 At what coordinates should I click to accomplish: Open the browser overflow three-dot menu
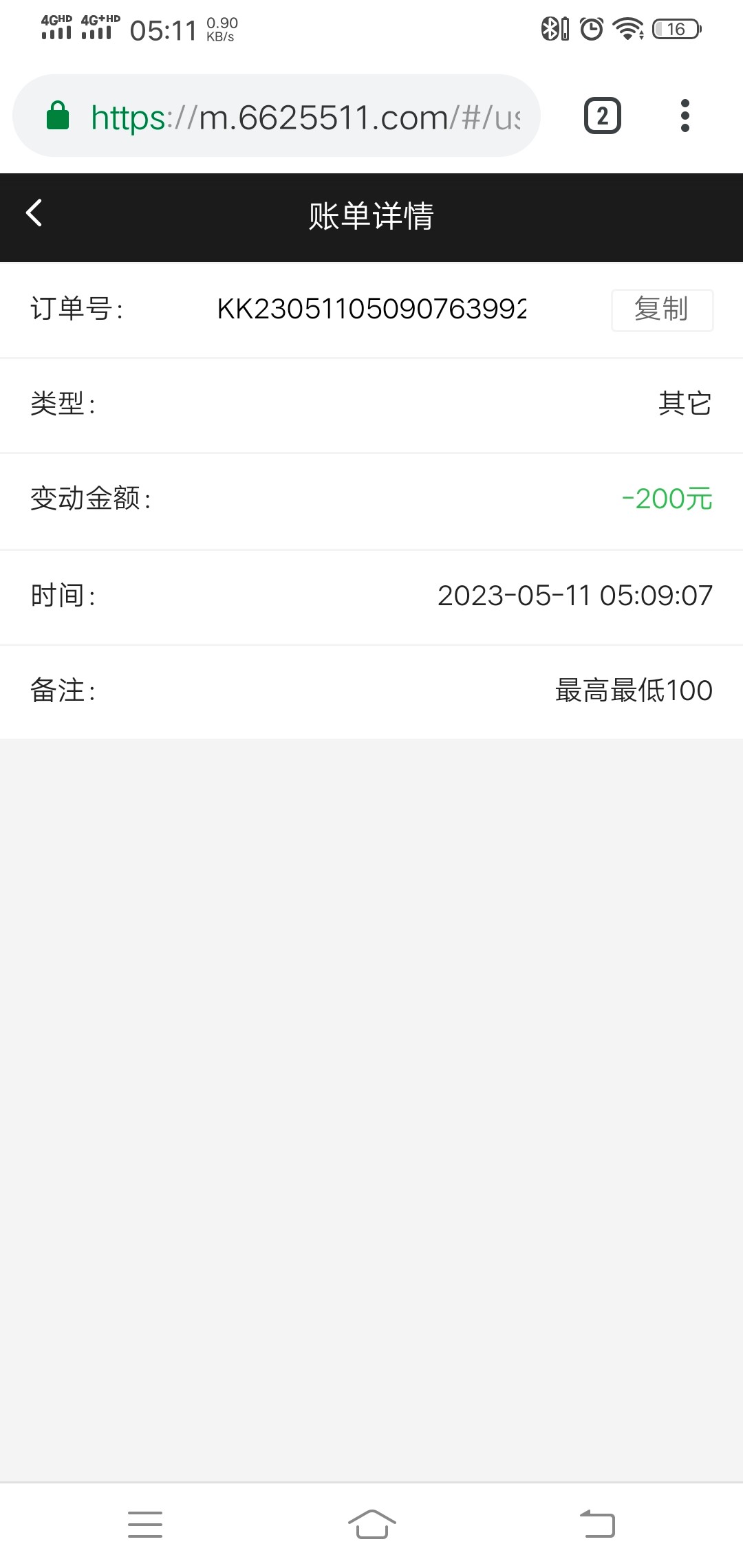point(685,116)
